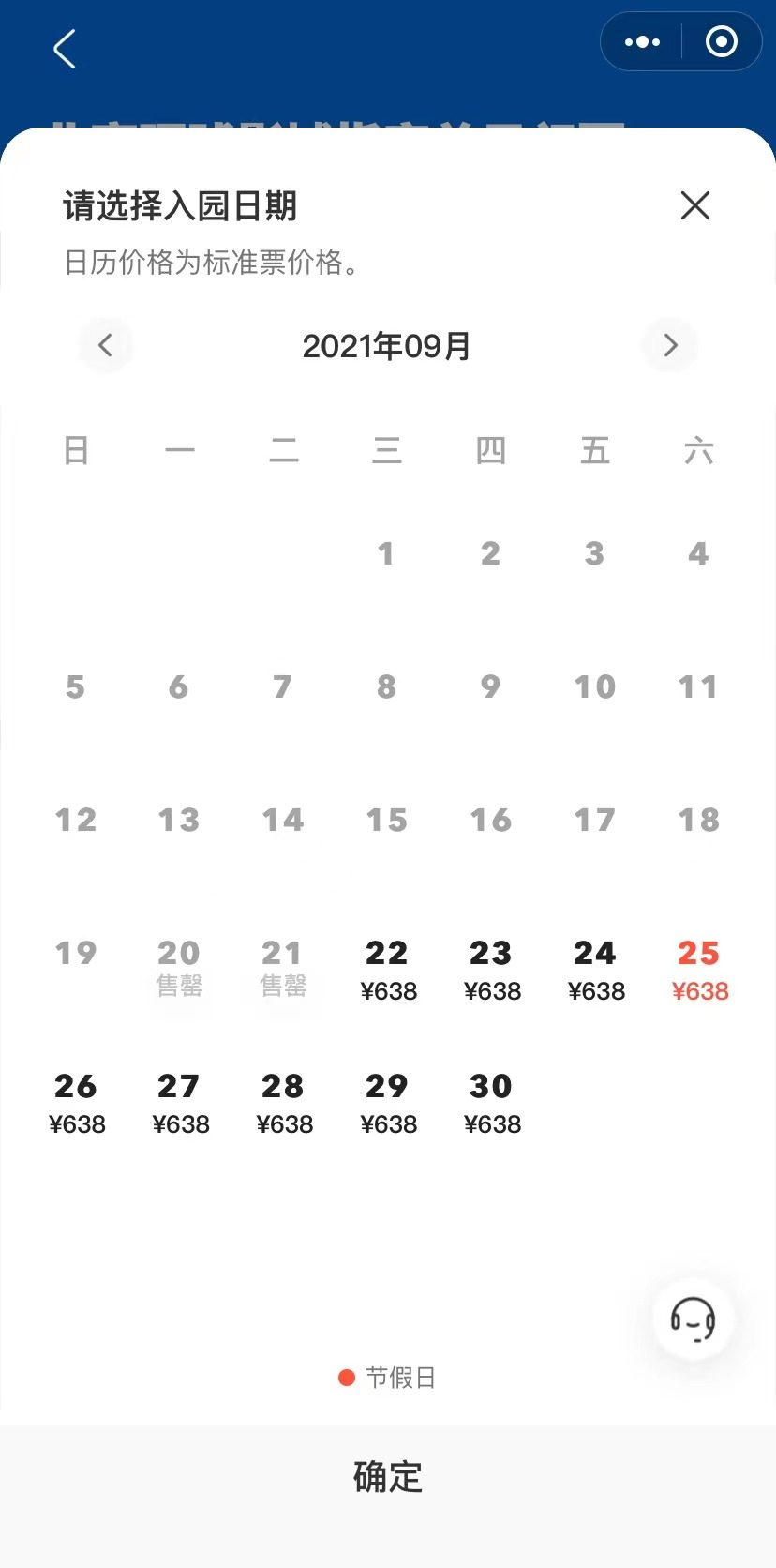This screenshot has width=776, height=1568.
Task: Advance to the next month
Action: 669,345
